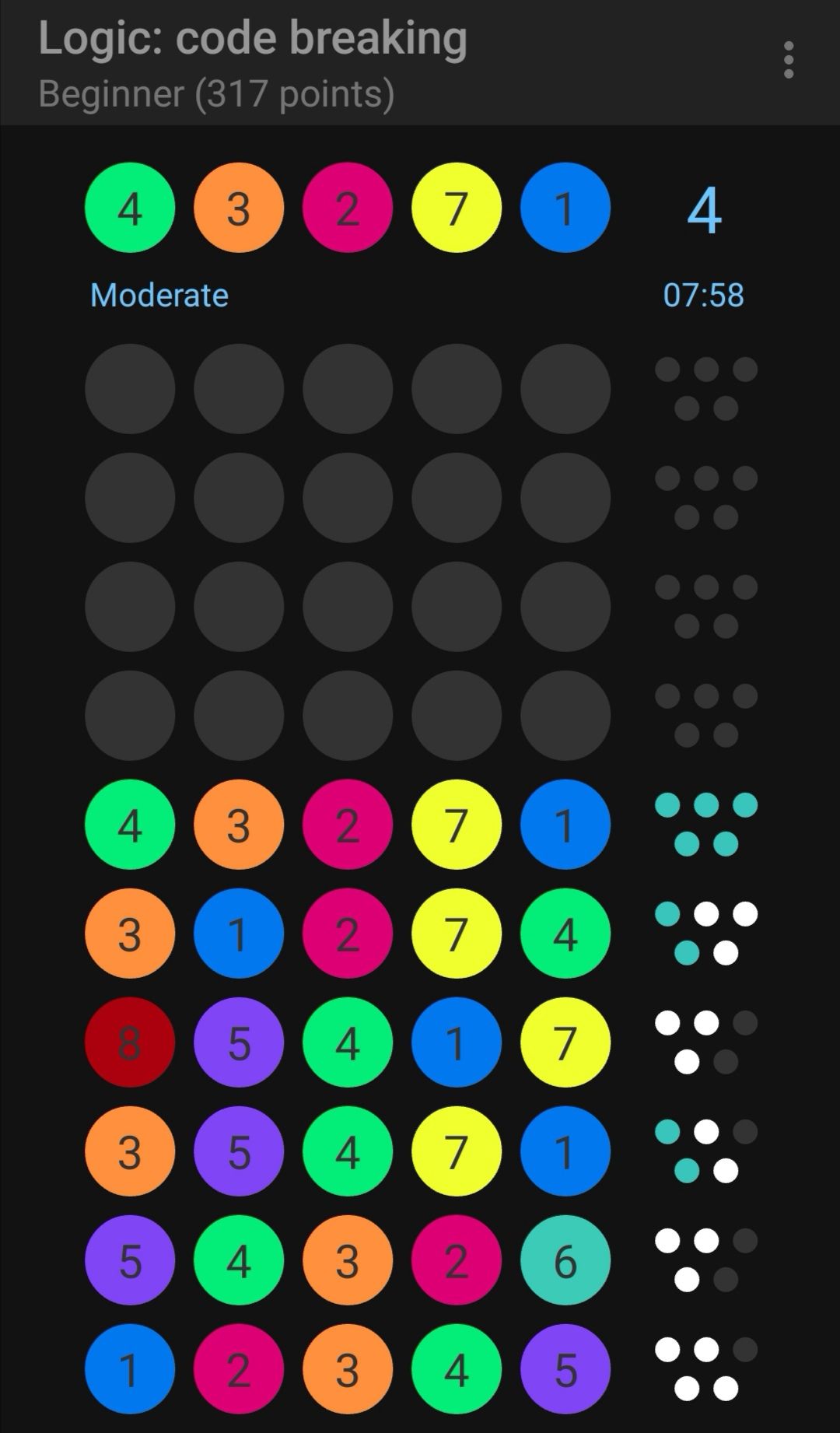Tap the 07:58 timer display

pos(704,295)
